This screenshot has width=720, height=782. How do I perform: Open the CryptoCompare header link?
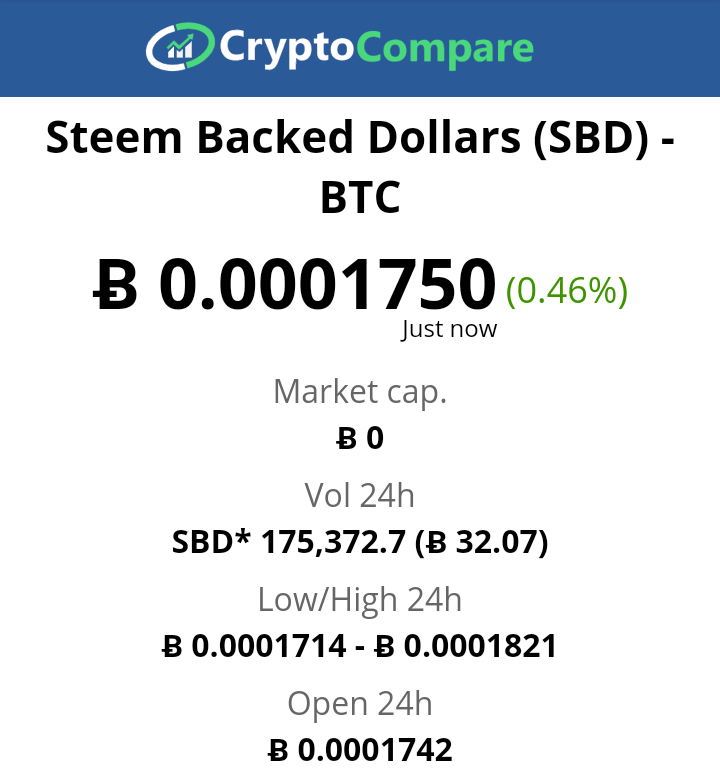(340, 47)
